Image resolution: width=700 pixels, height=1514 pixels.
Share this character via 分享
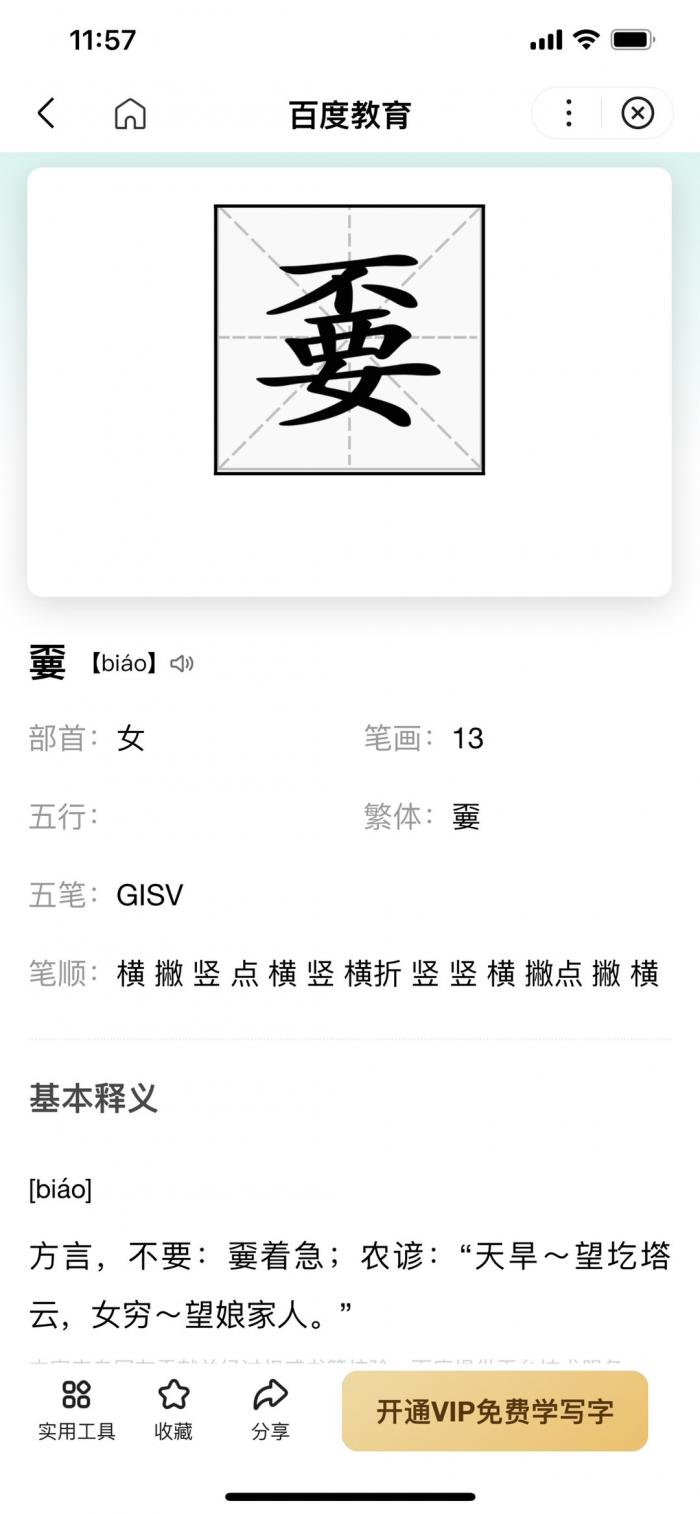(x=270, y=1410)
